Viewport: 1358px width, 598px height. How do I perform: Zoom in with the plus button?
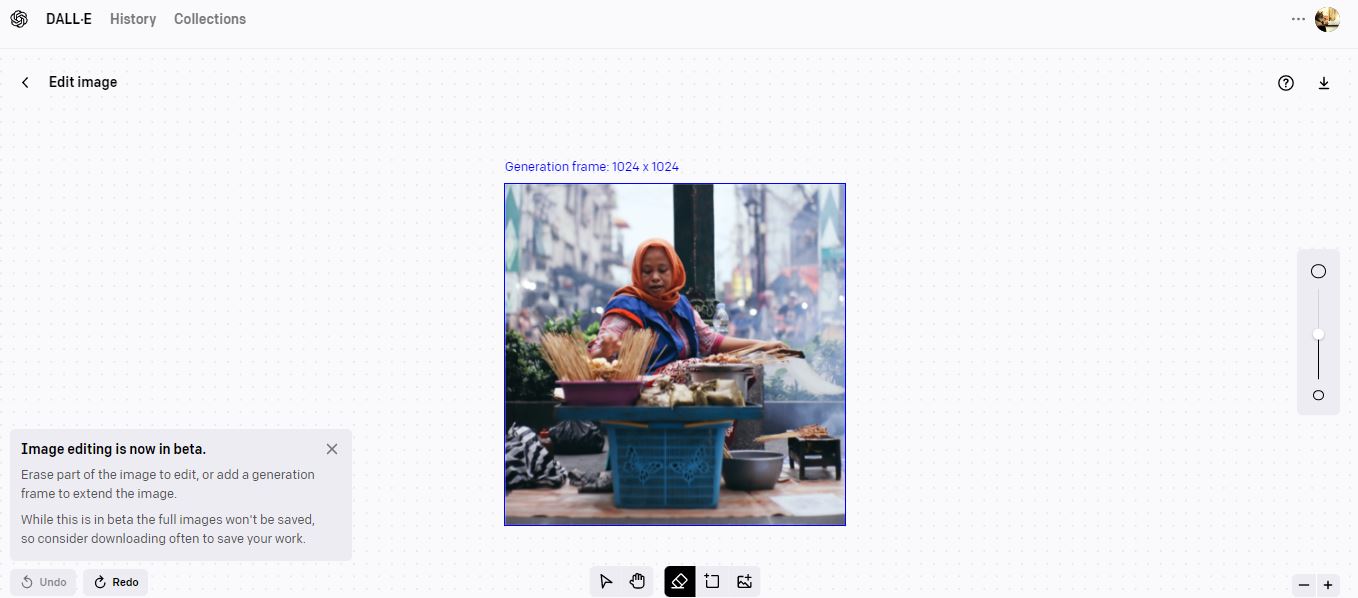[x=1328, y=585]
